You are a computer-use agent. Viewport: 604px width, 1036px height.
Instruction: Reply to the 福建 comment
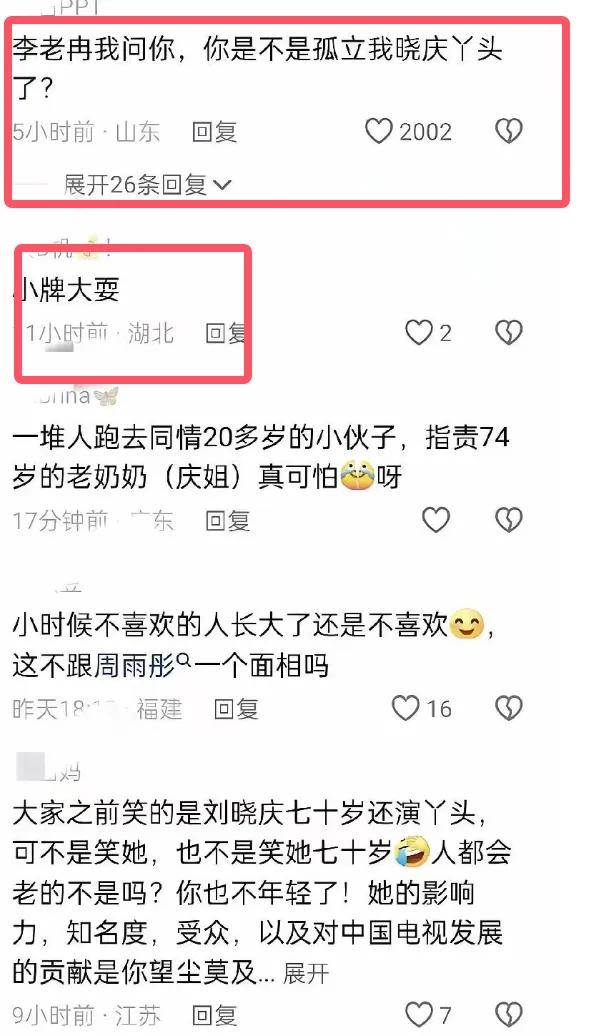point(236,708)
